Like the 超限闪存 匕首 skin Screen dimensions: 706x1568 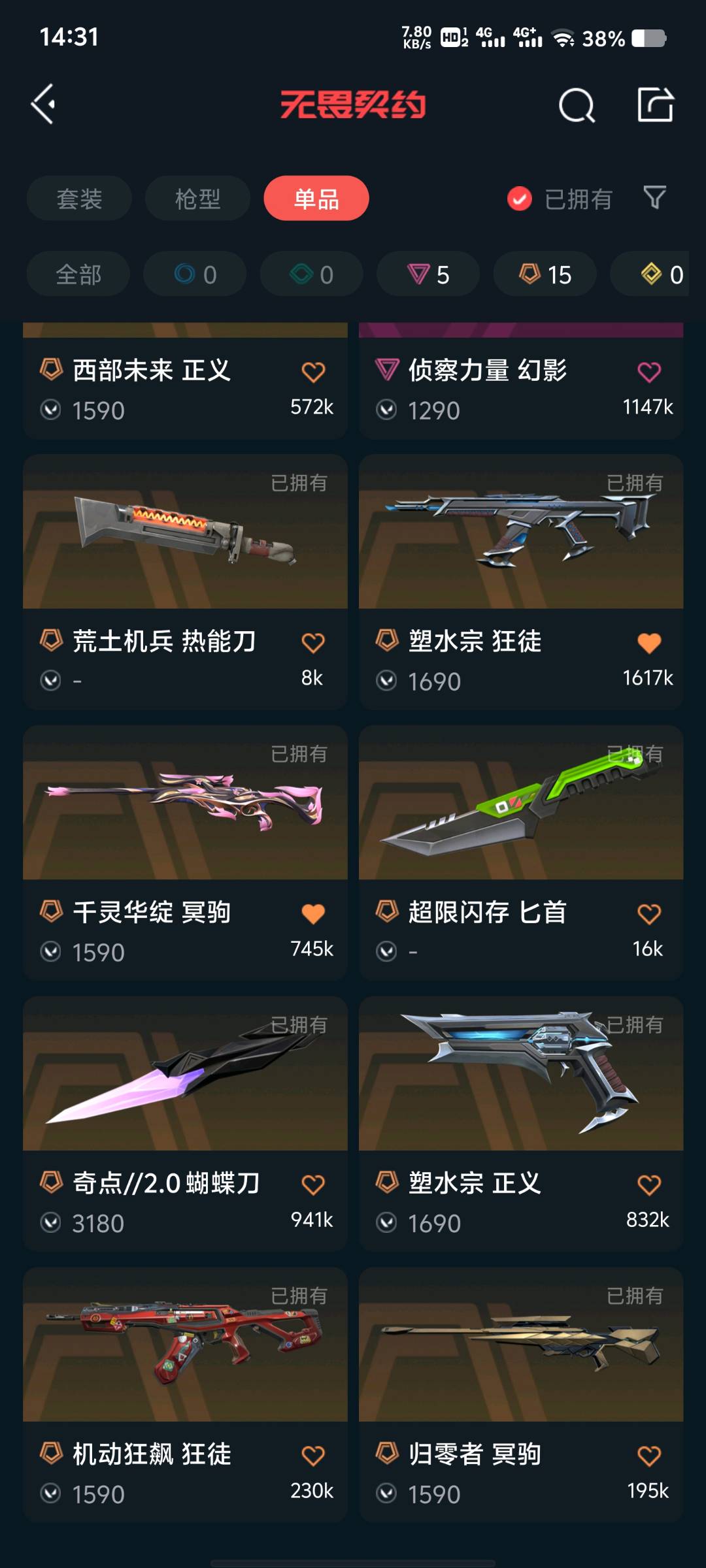(x=649, y=913)
